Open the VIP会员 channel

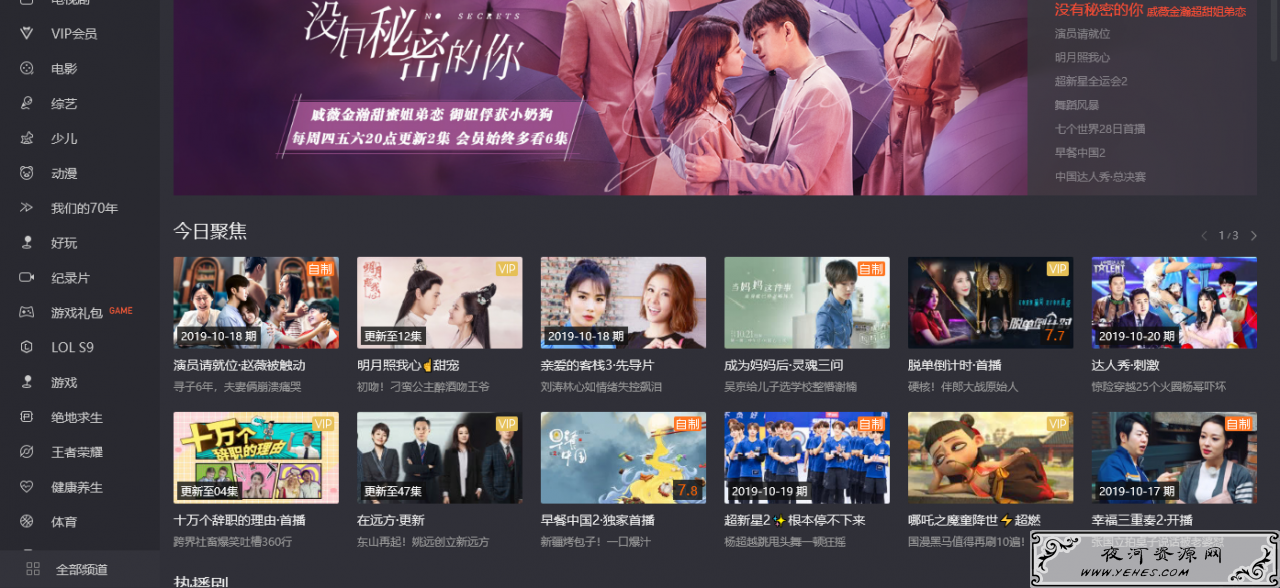coord(73,34)
